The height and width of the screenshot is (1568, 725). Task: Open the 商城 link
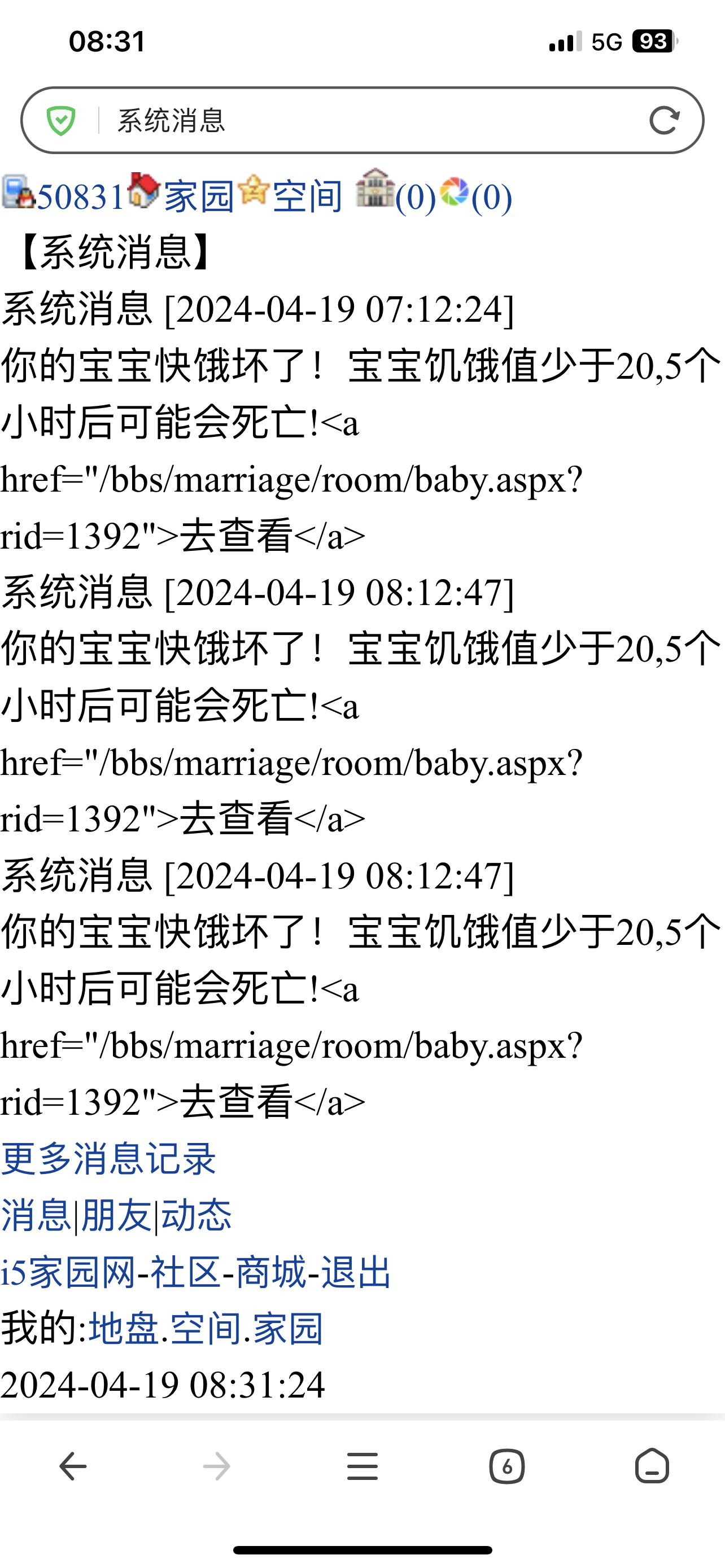click(270, 1272)
